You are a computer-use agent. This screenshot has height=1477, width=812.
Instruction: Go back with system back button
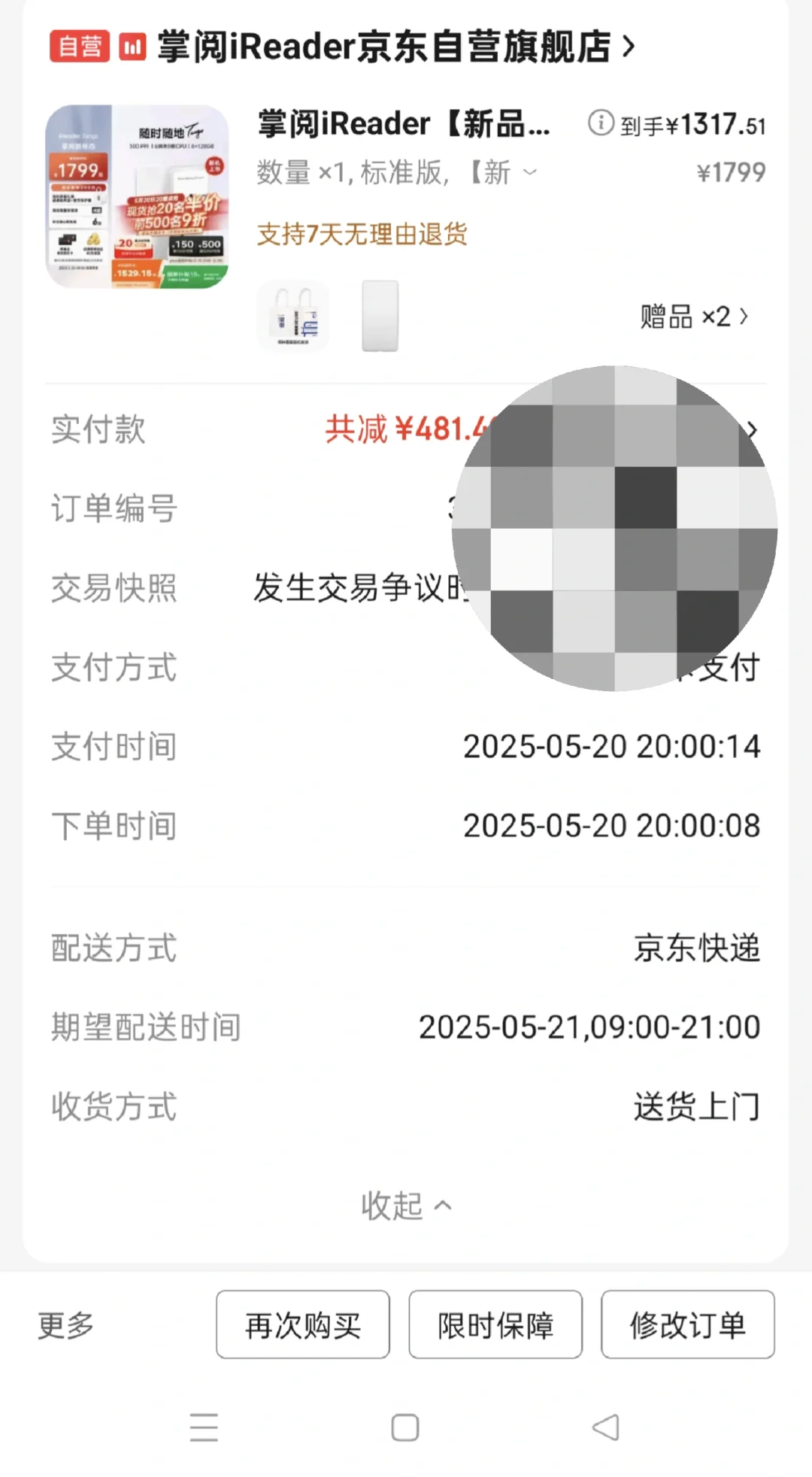coord(605,1427)
